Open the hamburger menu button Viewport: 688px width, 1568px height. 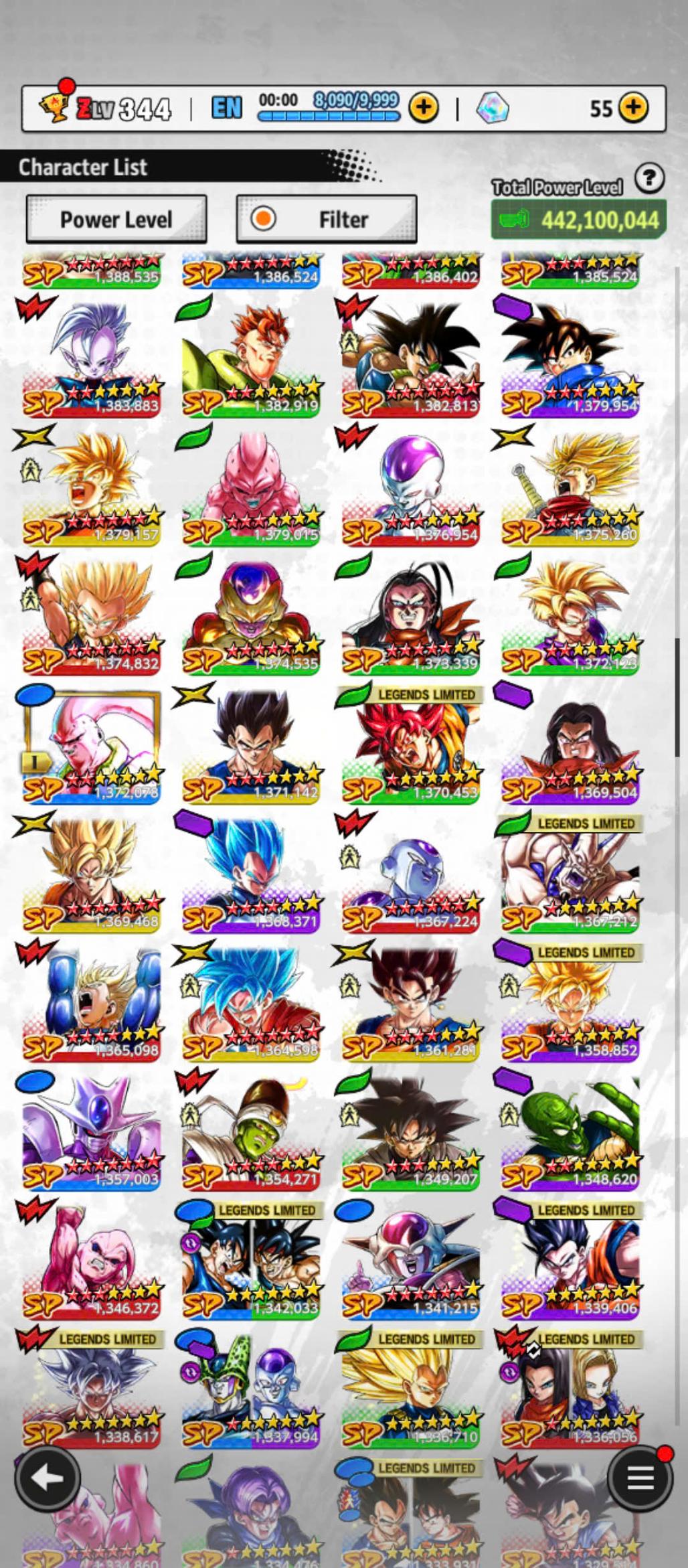pyautogui.click(x=640, y=1478)
